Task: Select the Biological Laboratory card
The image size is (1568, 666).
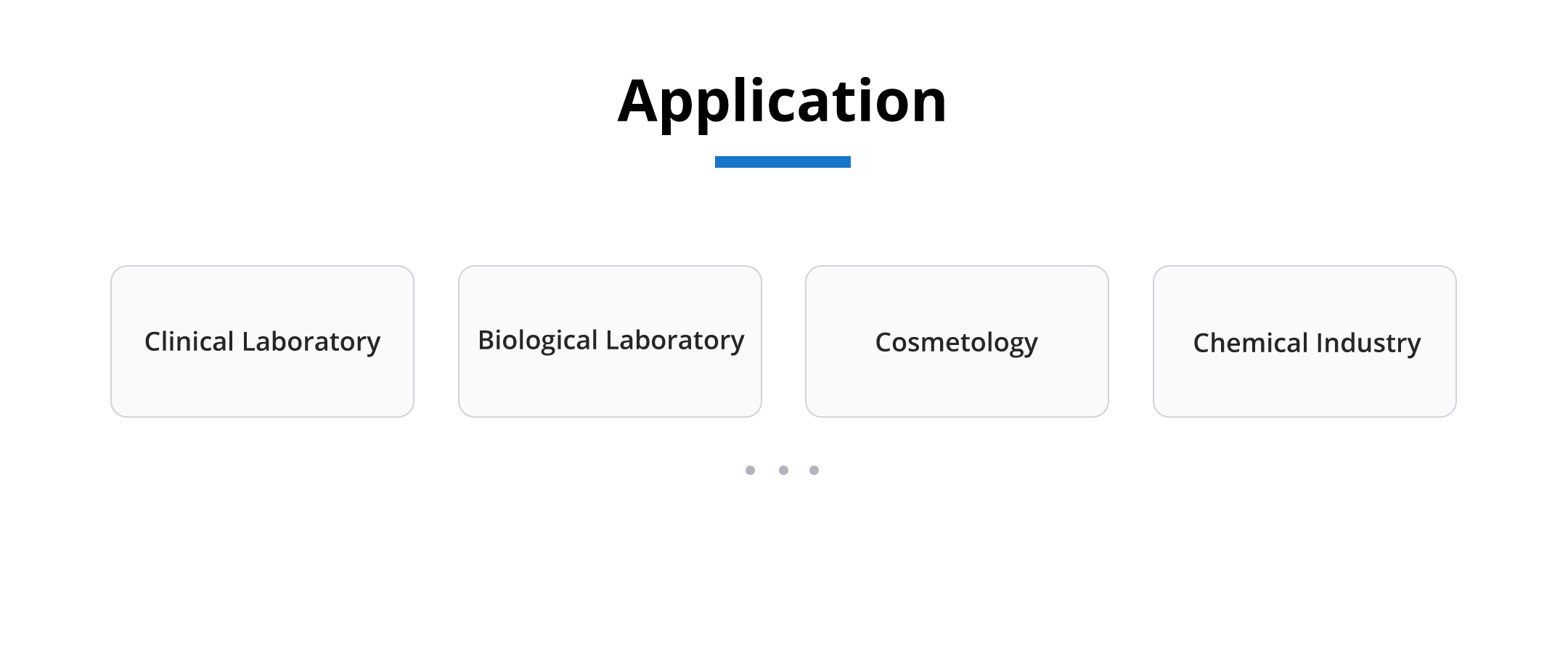Action: point(610,341)
